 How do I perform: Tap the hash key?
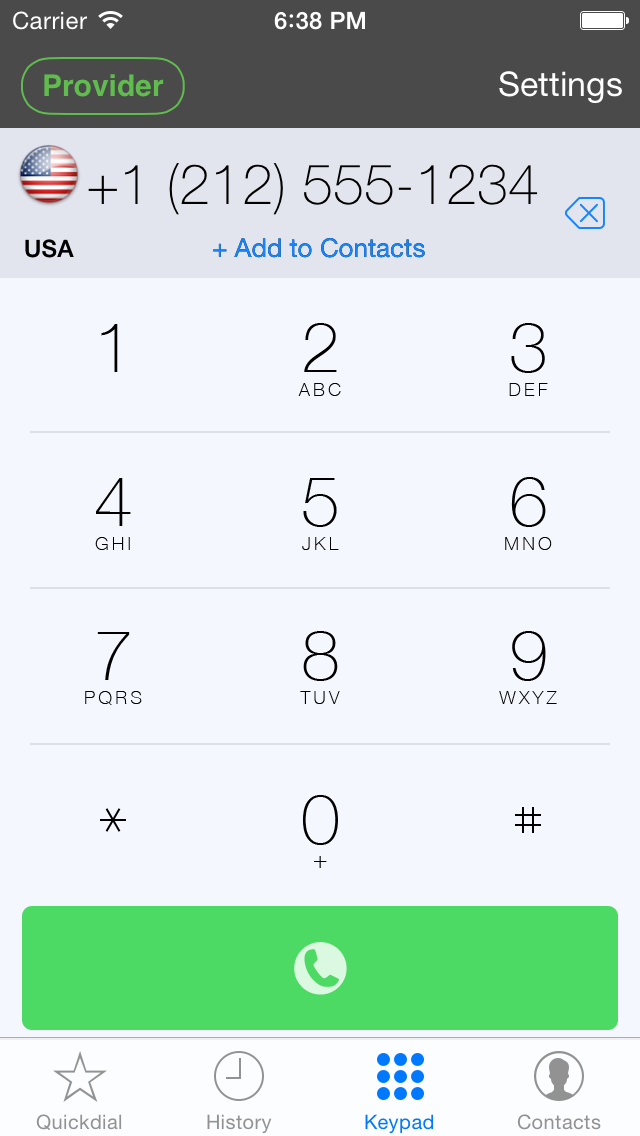tap(528, 821)
